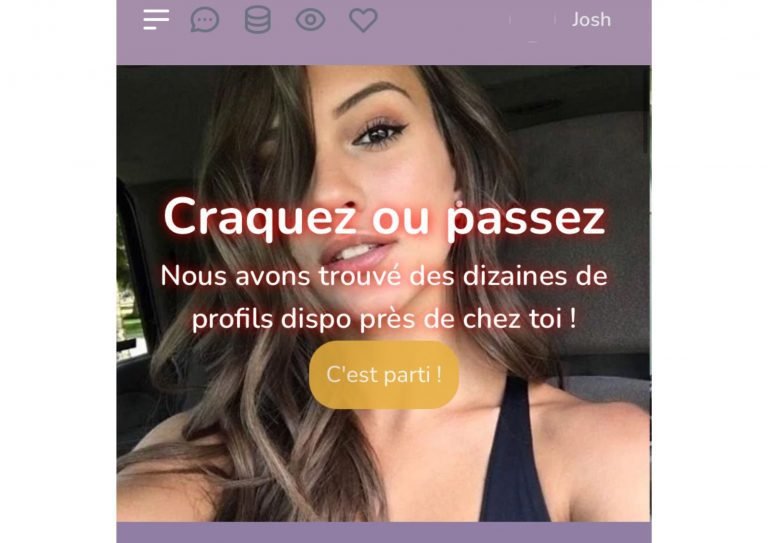Viewport: 768px width, 543px height.
Task: Open the coins stack icon
Action: (258, 19)
